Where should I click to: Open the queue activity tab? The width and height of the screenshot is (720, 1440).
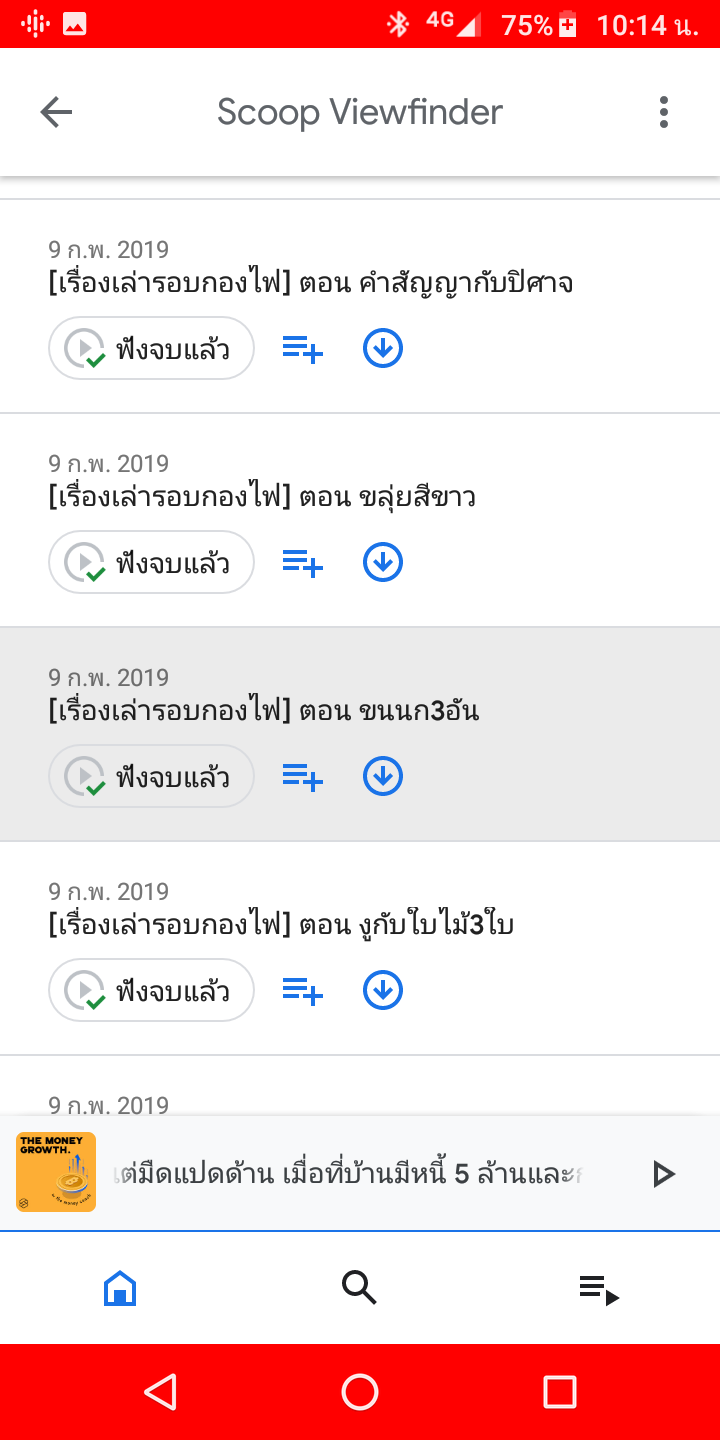coord(599,1290)
